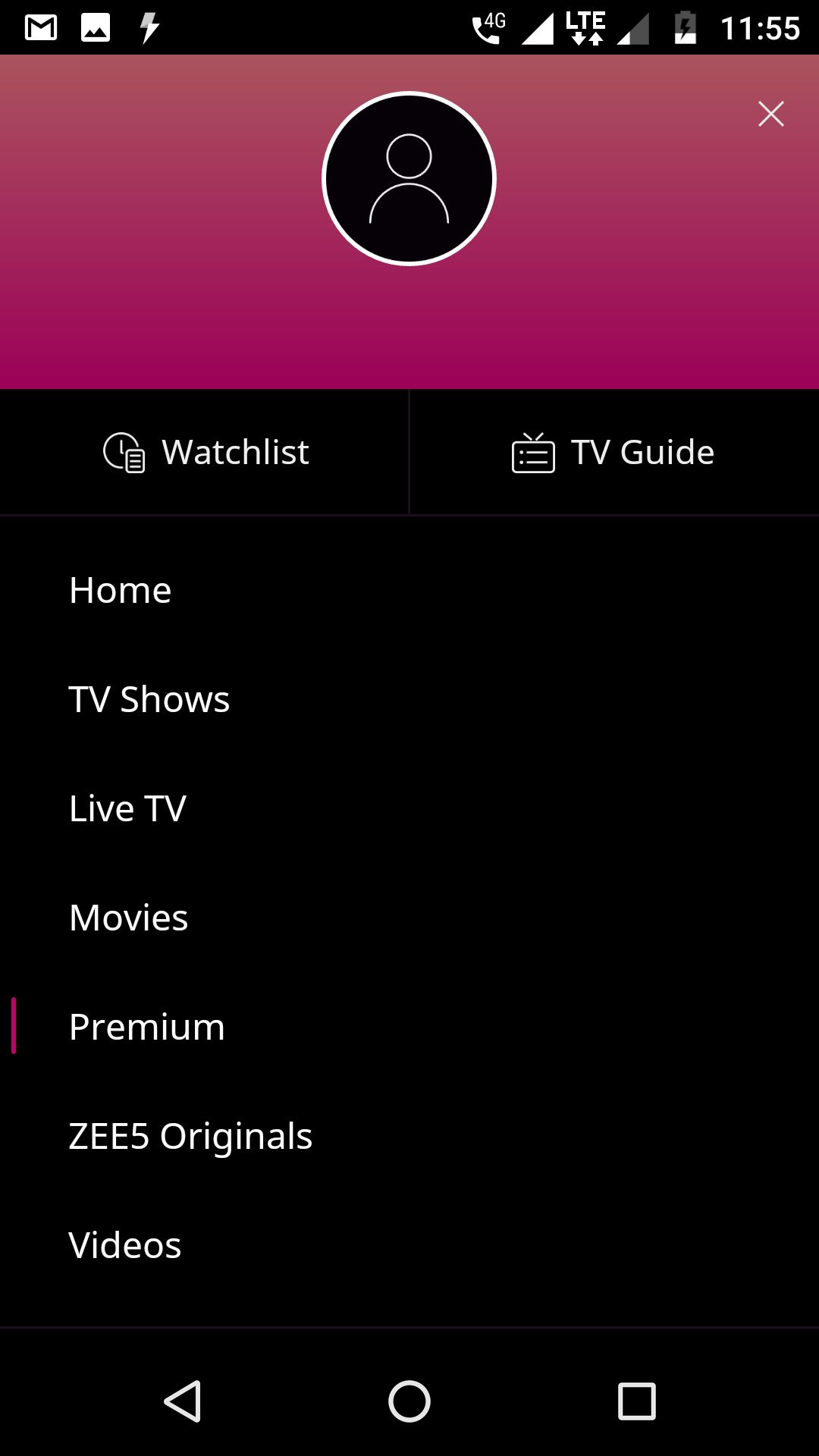Go to Home section
819x1456 pixels.
[x=121, y=591]
